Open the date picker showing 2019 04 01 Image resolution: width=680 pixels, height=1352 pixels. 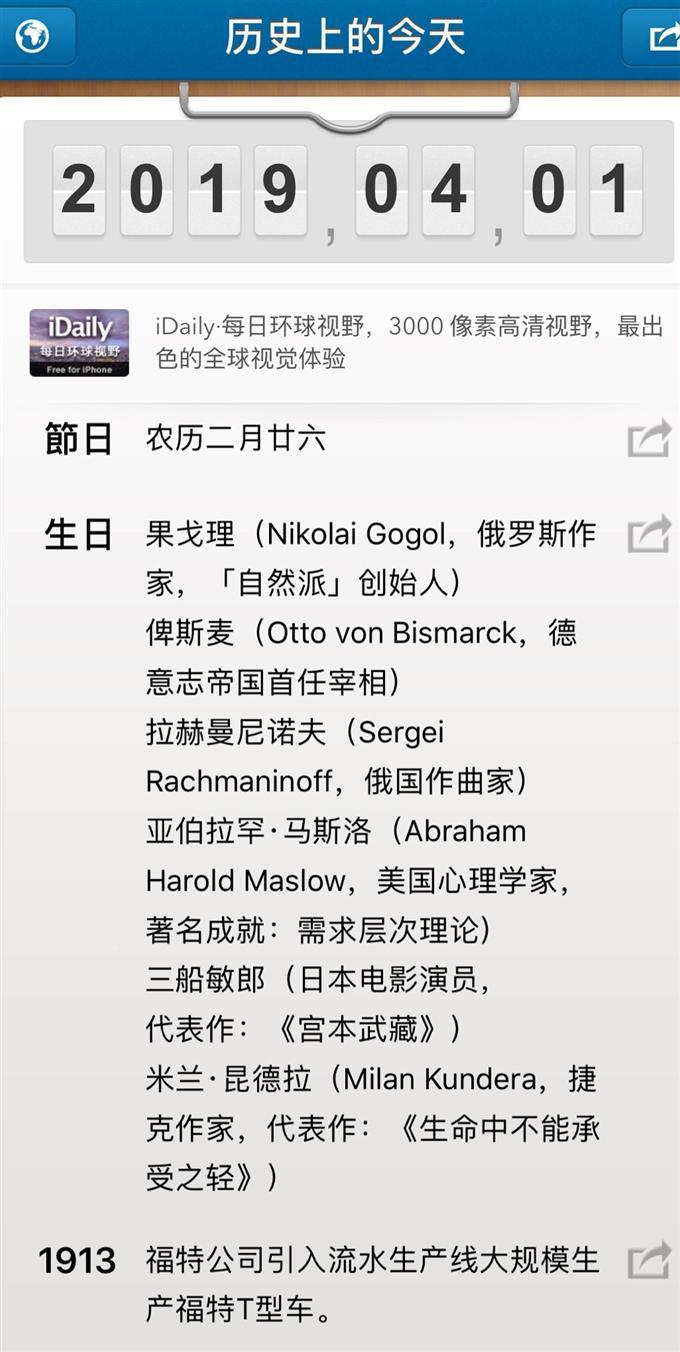coord(349,191)
